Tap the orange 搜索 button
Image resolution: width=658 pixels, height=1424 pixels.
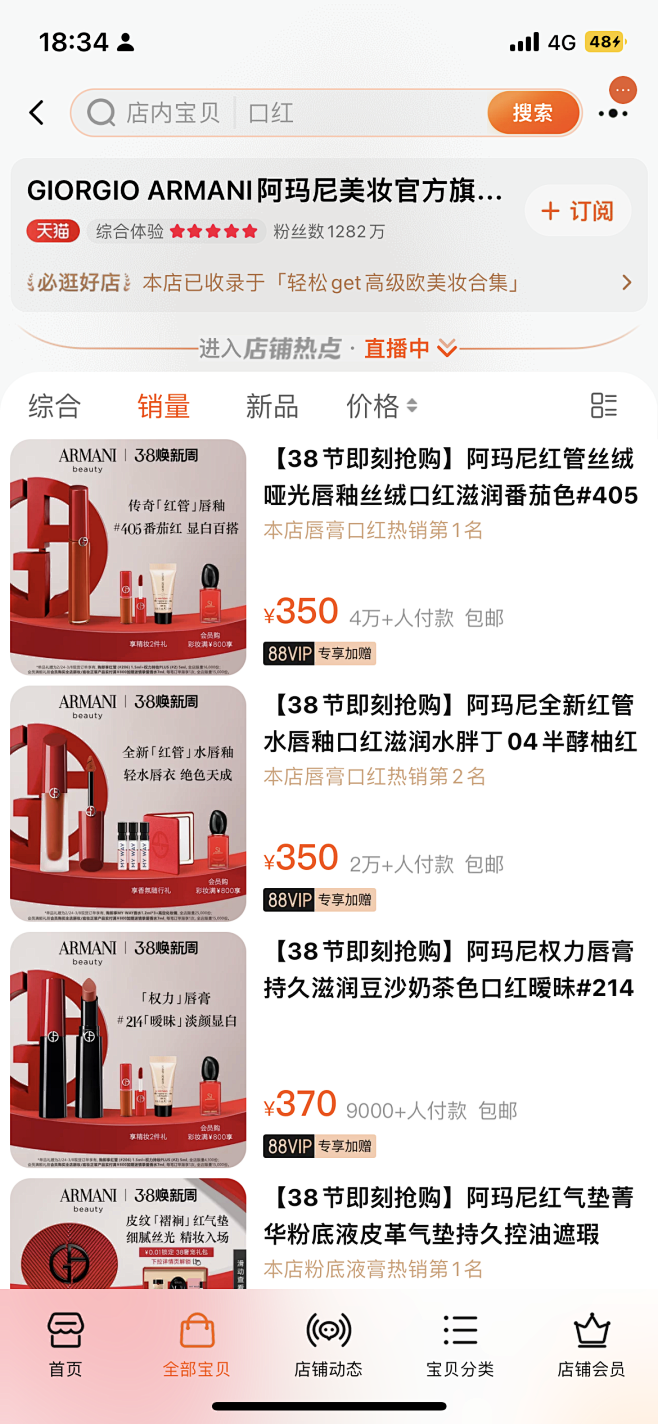pyautogui.click(x=533, y=113)
